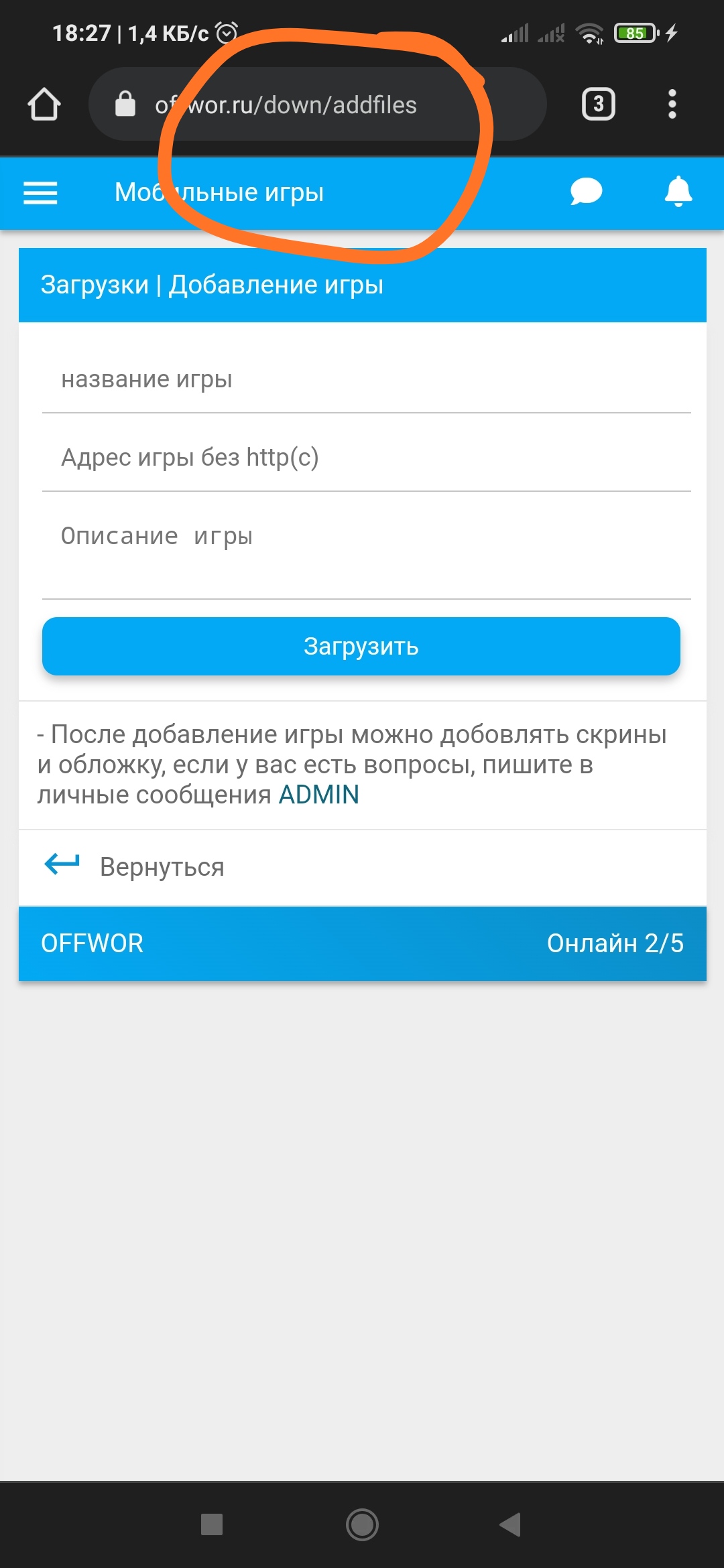The height and width of the screenshot is (1568, 724).
Task: Tap the system back button
Action: 511,1524
